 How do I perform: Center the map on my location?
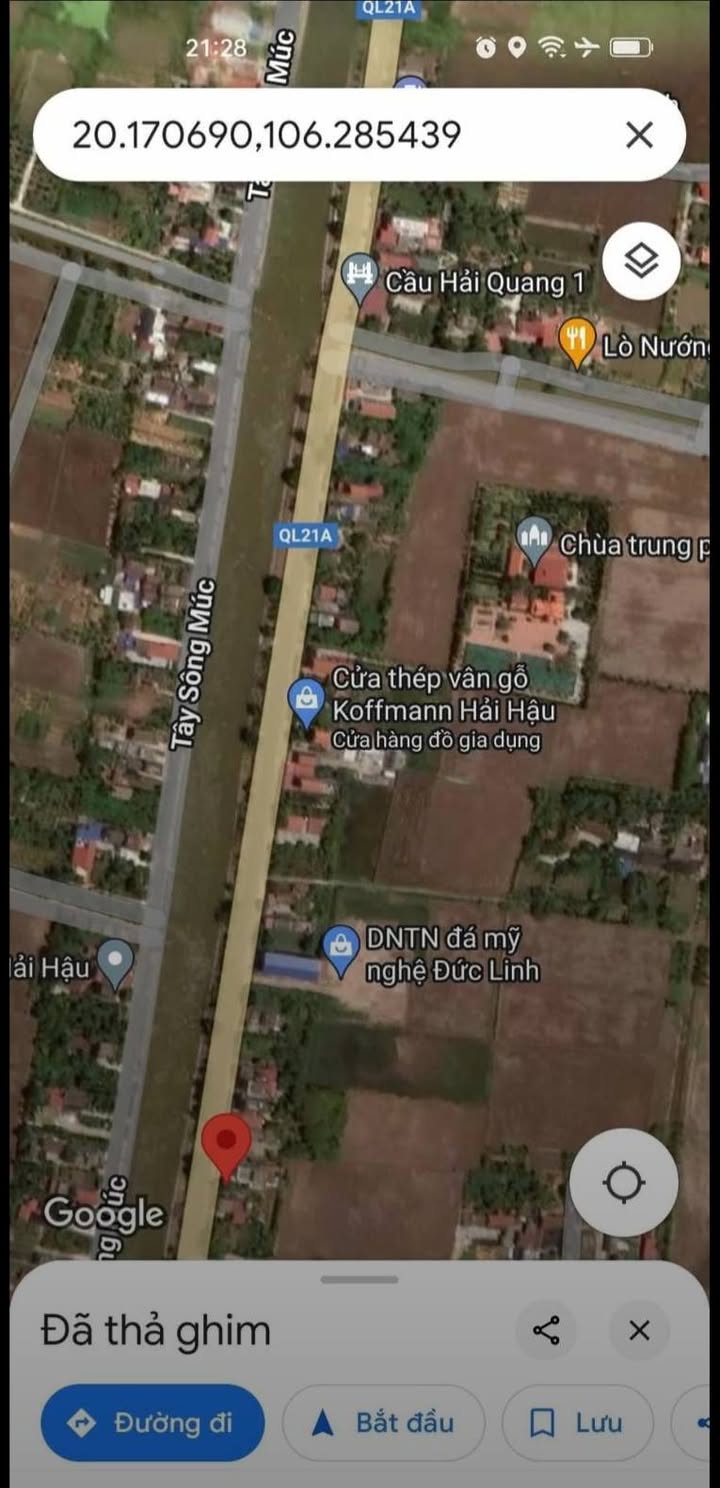click(624, 1183)
